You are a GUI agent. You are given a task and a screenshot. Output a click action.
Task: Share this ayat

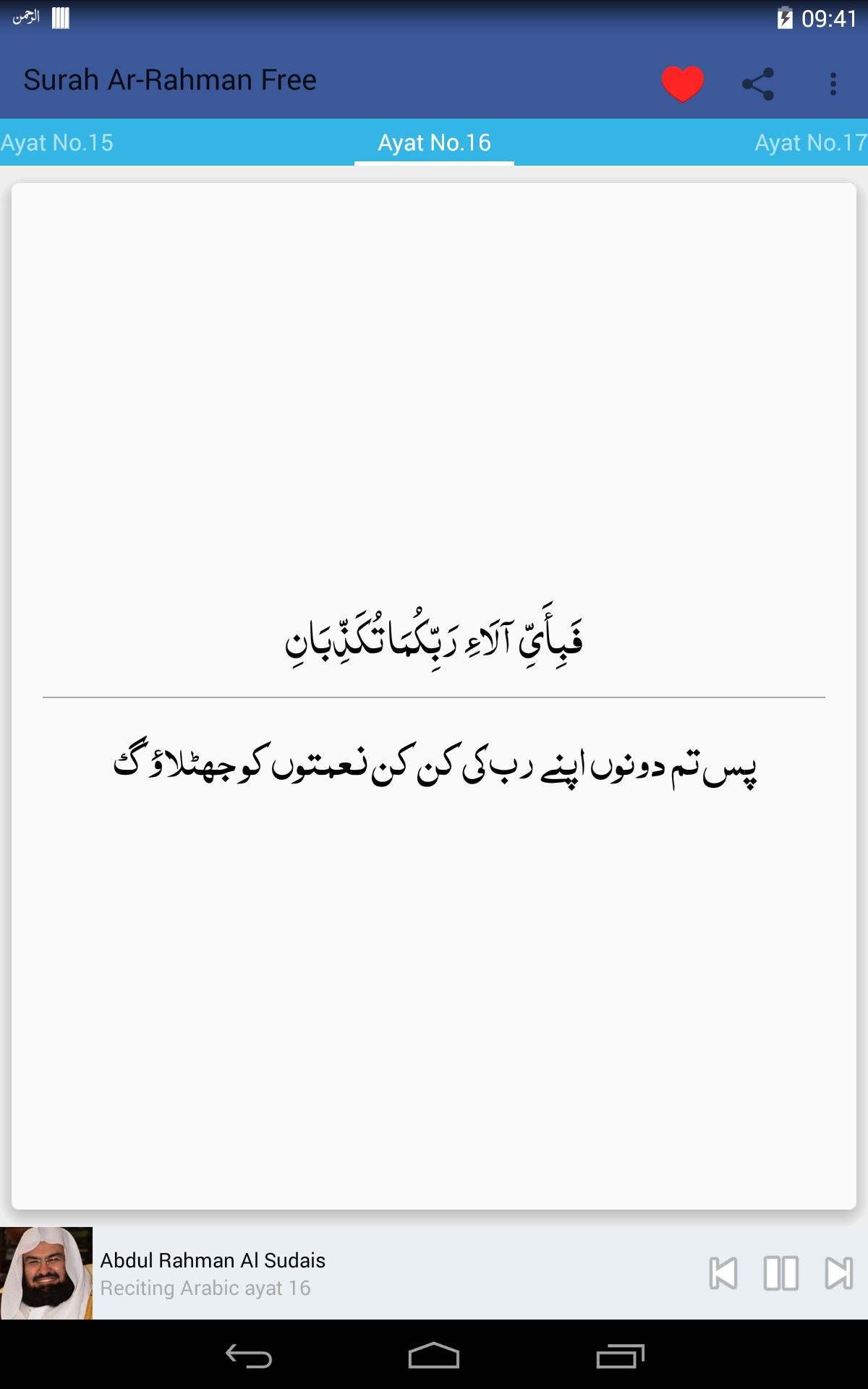tap(758, 84)
